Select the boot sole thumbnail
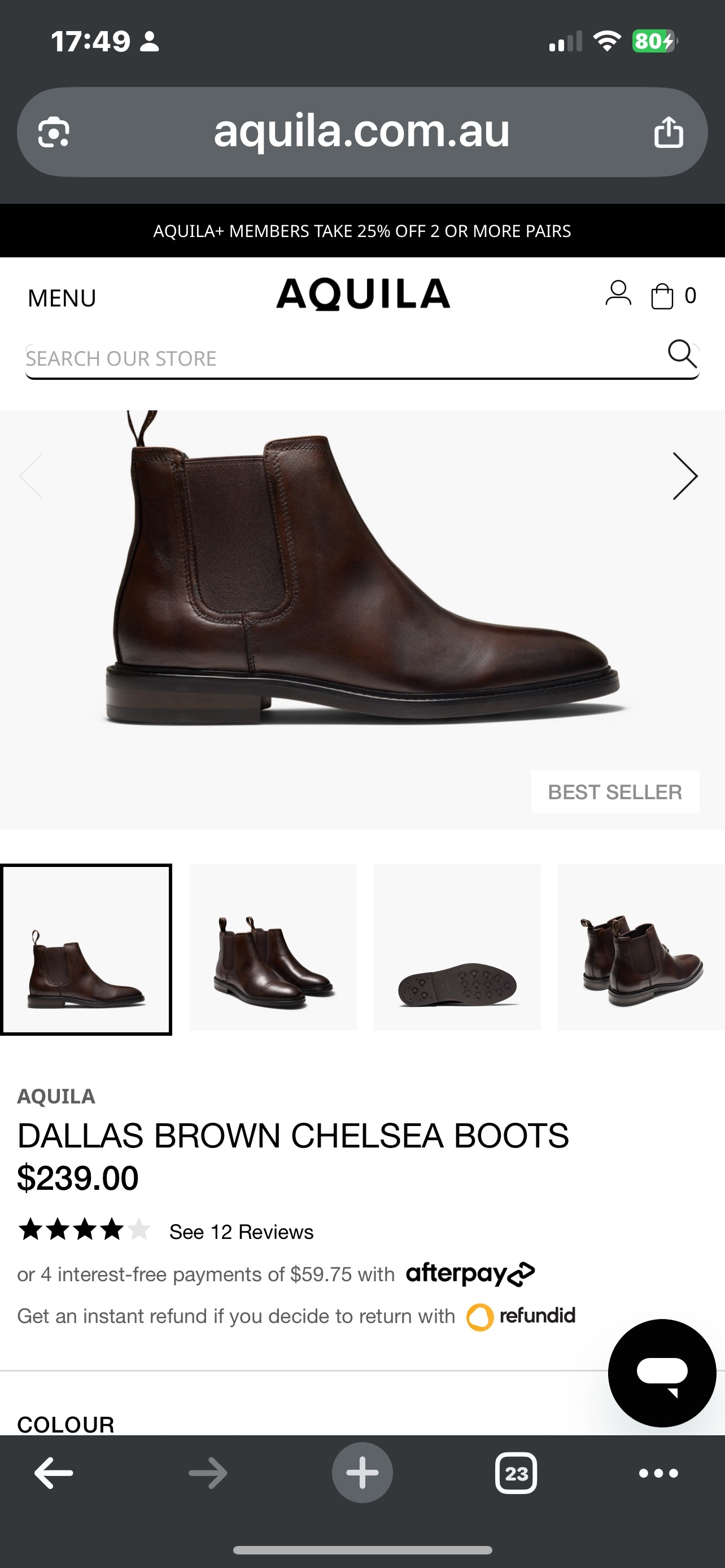The width and height of the screenshot is (725, 1568). [457, 947]
